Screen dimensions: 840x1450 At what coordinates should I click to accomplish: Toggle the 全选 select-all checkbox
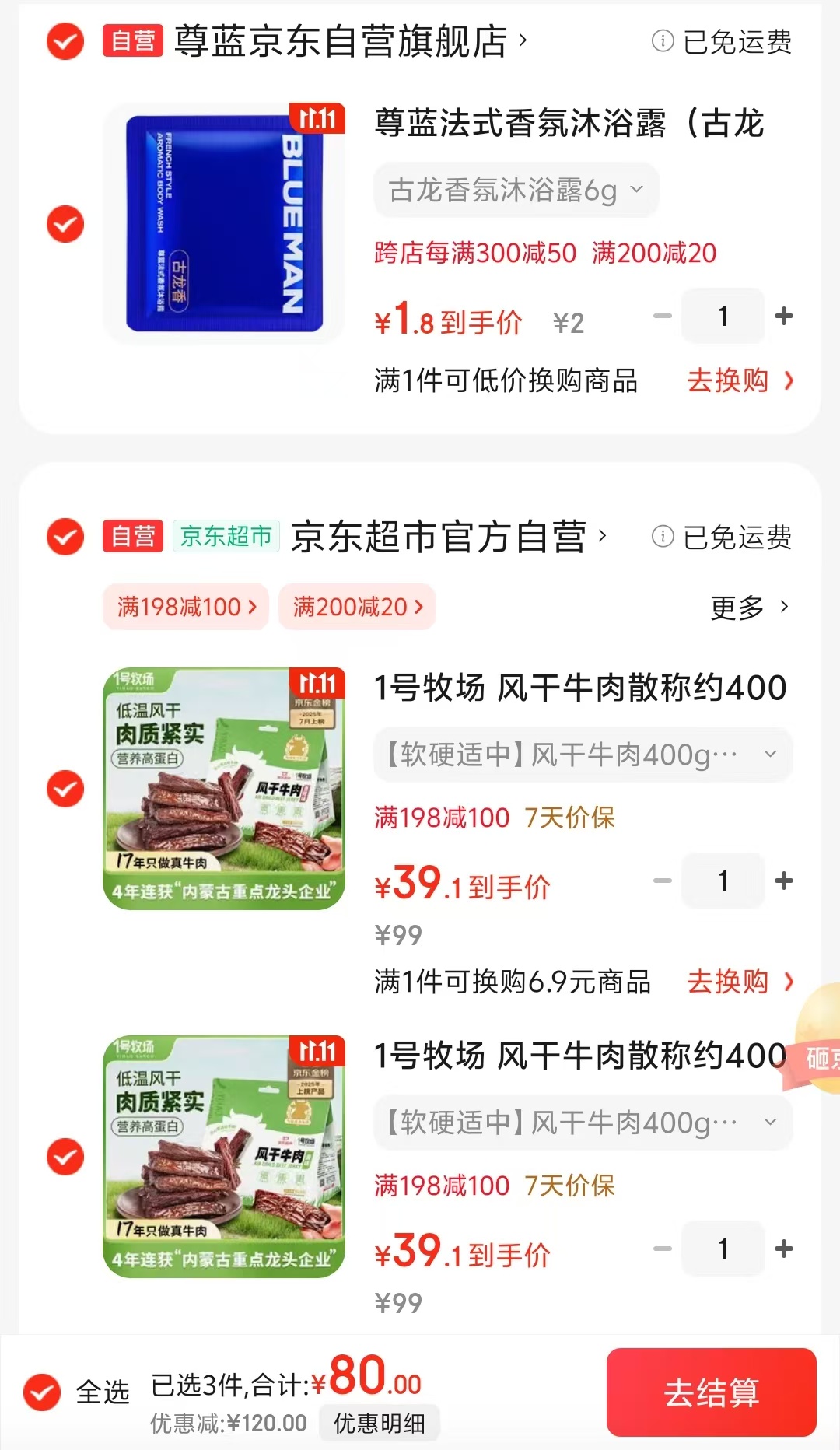tap(43, 1392)
